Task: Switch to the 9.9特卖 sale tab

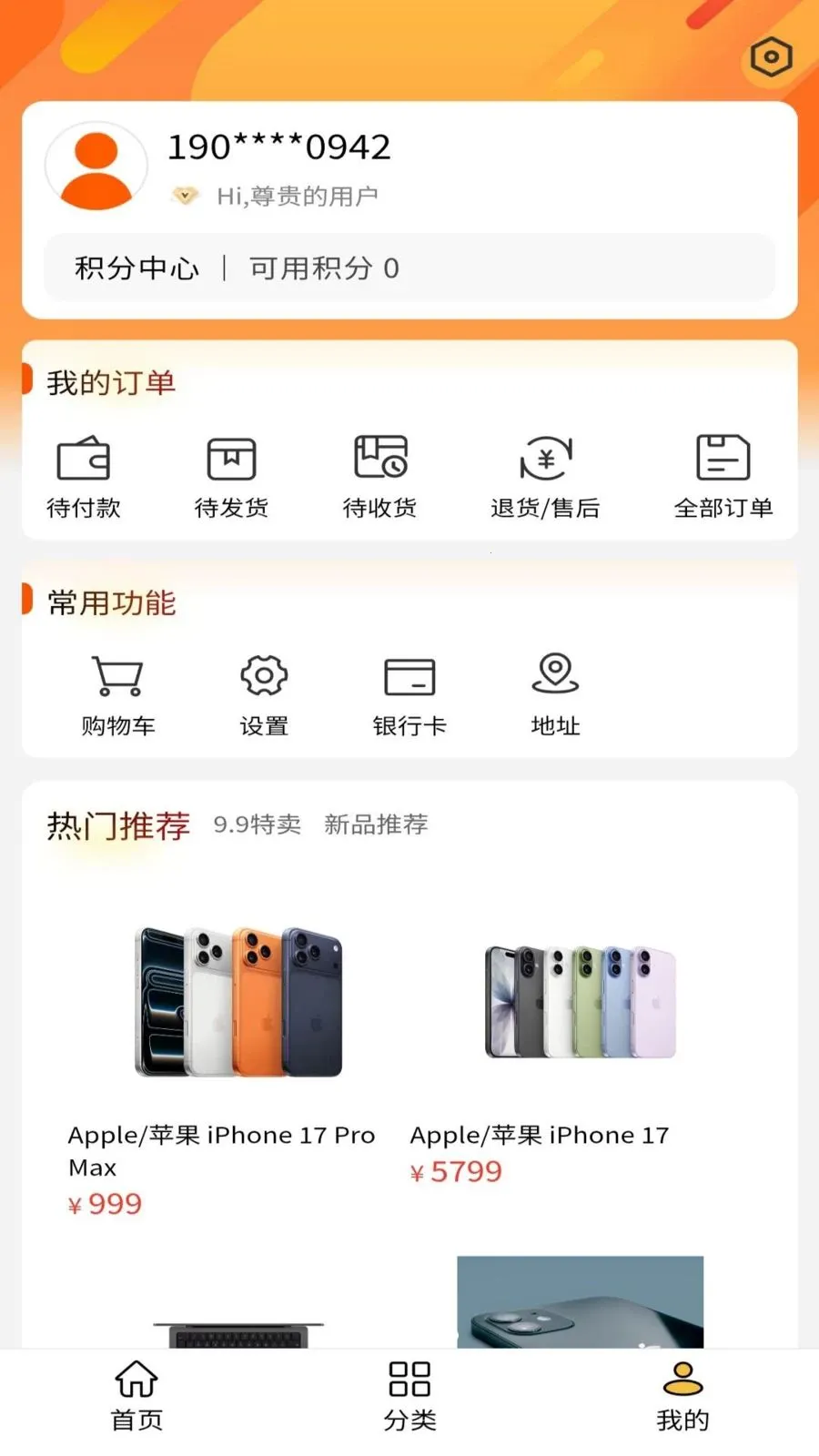Action: (256, 825)
